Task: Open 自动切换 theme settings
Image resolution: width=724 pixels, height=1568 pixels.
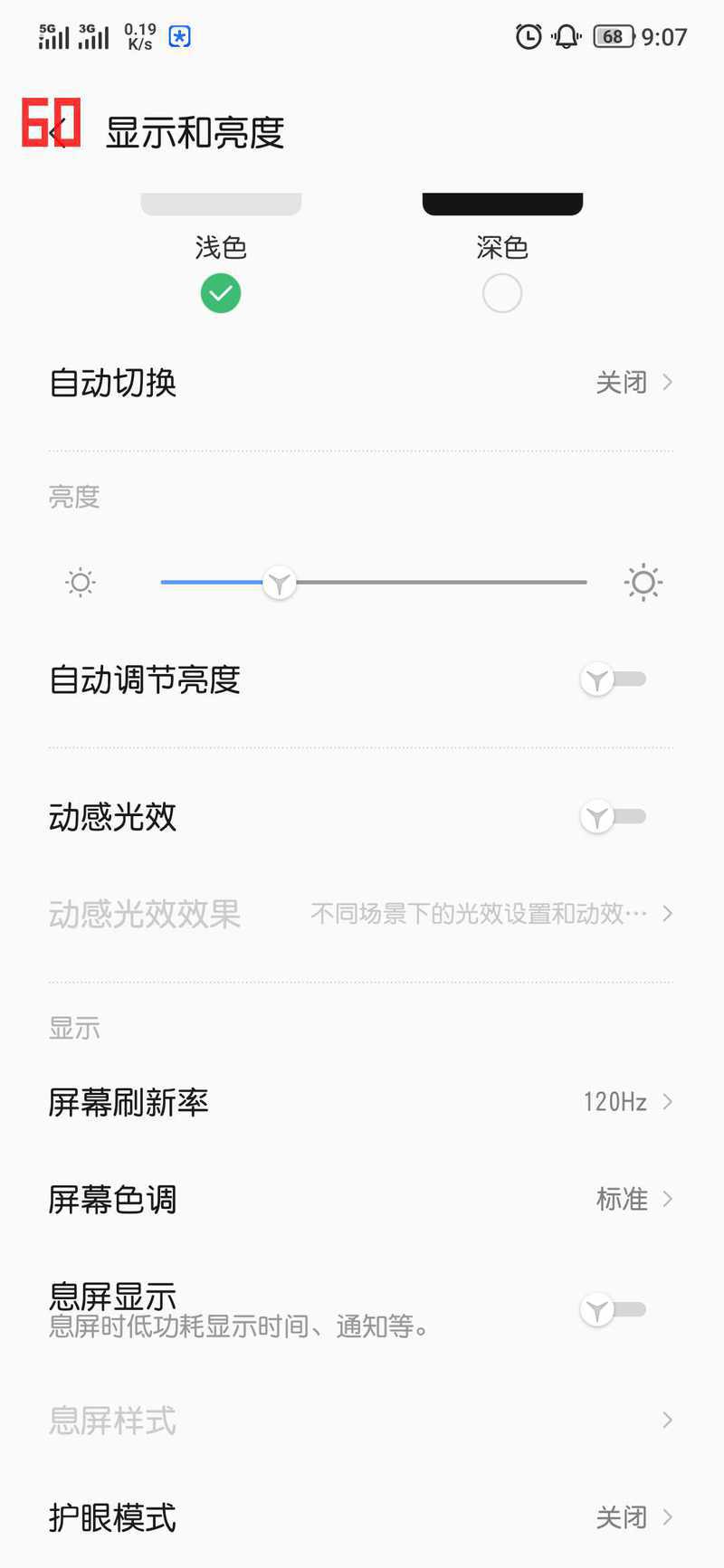Action: tap(362, 383)
